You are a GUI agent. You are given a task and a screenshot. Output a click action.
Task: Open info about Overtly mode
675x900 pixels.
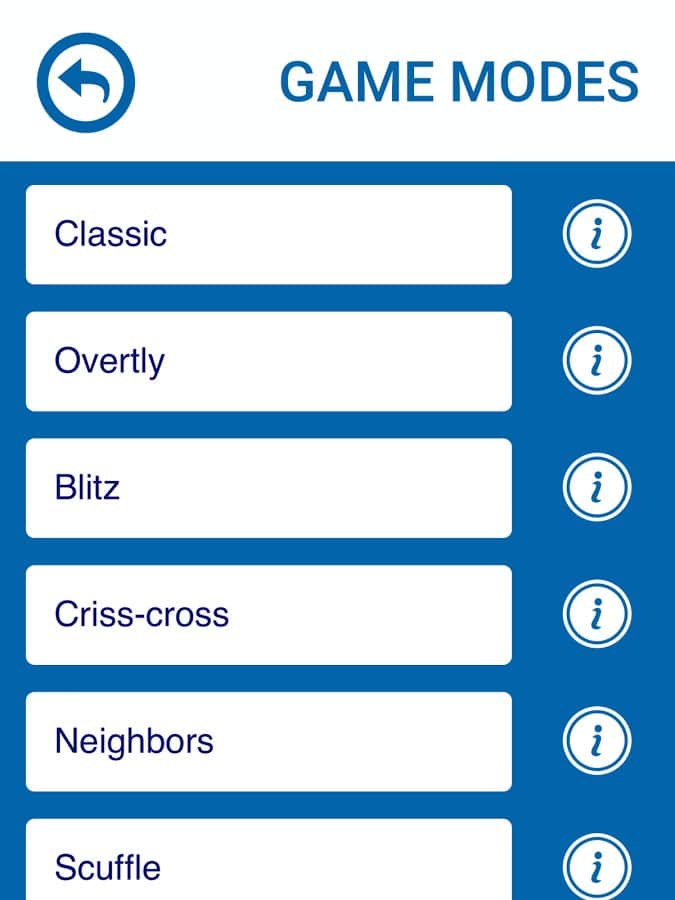point(597,361)
